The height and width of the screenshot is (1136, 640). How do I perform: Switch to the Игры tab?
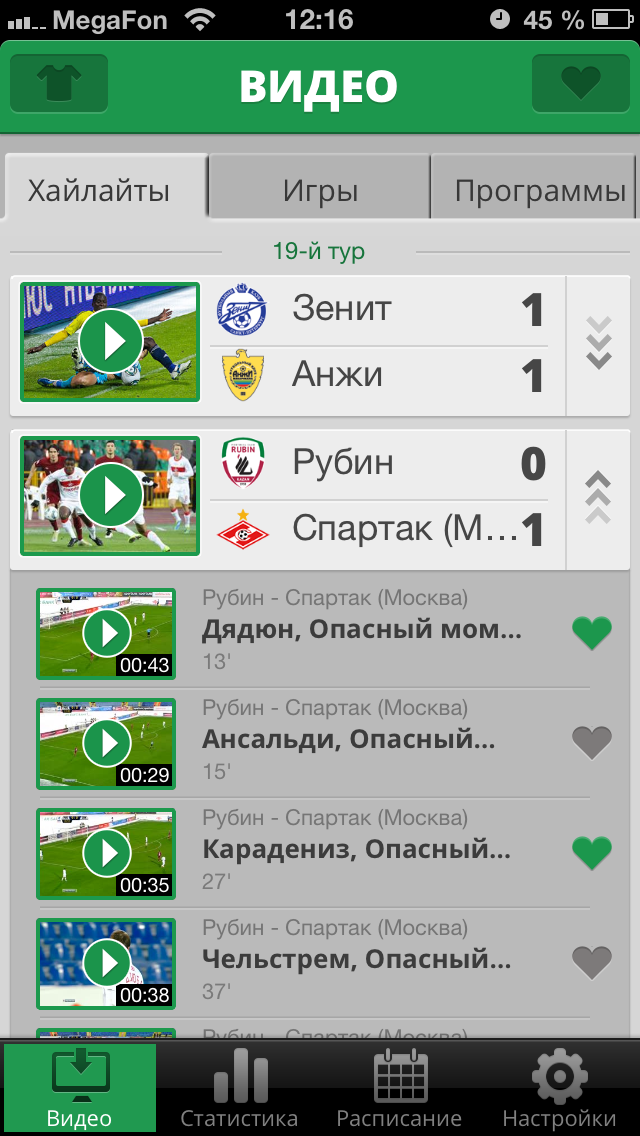320,190
